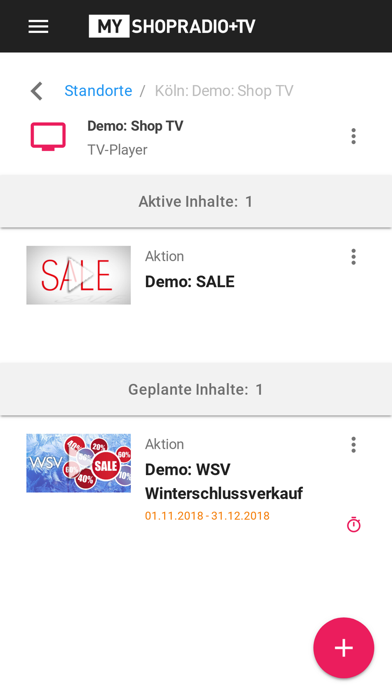392x696 pixels.
Task: Play the Demo: SALE thumbnail preview
Action: (79, 275)
